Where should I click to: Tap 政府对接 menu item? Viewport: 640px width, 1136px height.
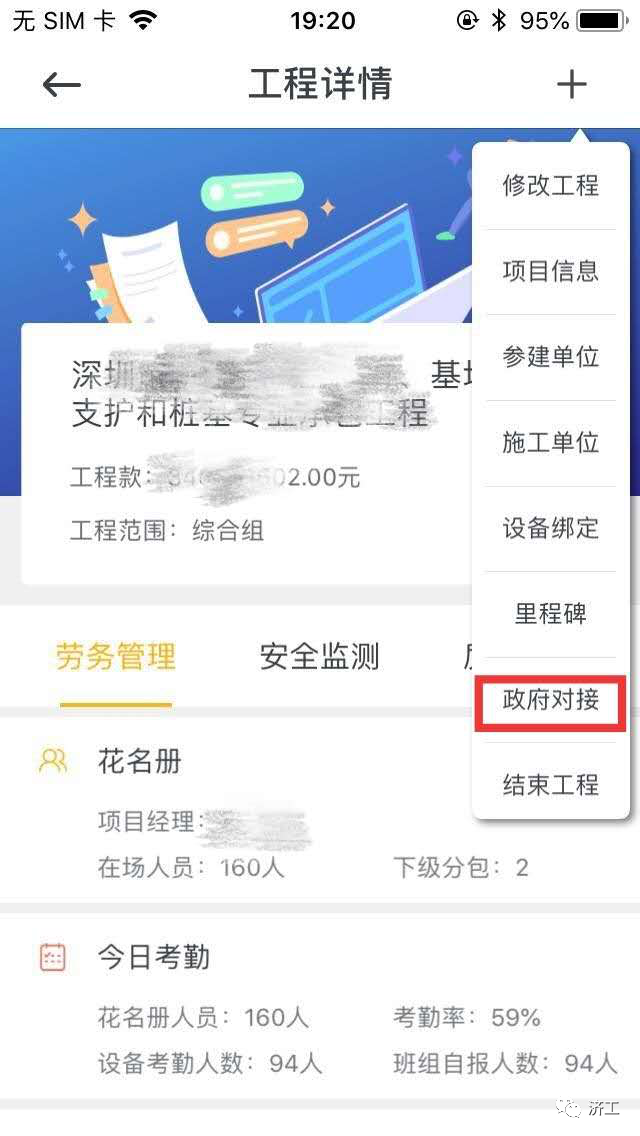coord(551,700)
